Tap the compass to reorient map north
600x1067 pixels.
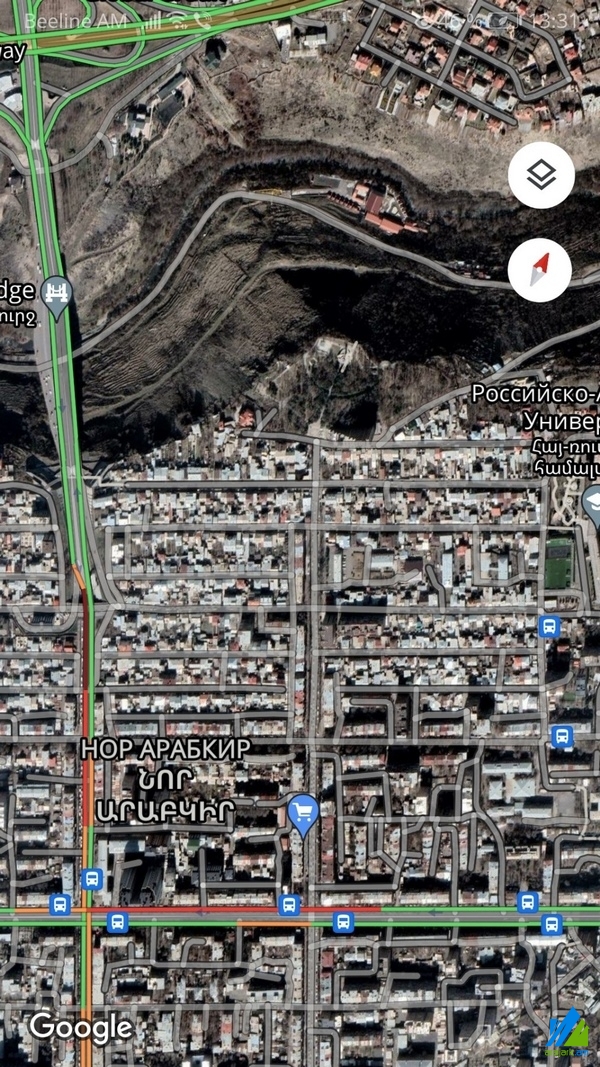(x=540, y=270)
